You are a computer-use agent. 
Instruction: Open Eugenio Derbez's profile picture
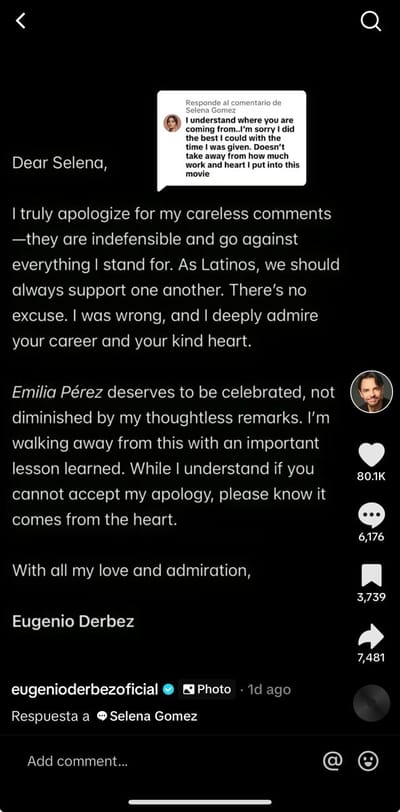click(372, 392)
